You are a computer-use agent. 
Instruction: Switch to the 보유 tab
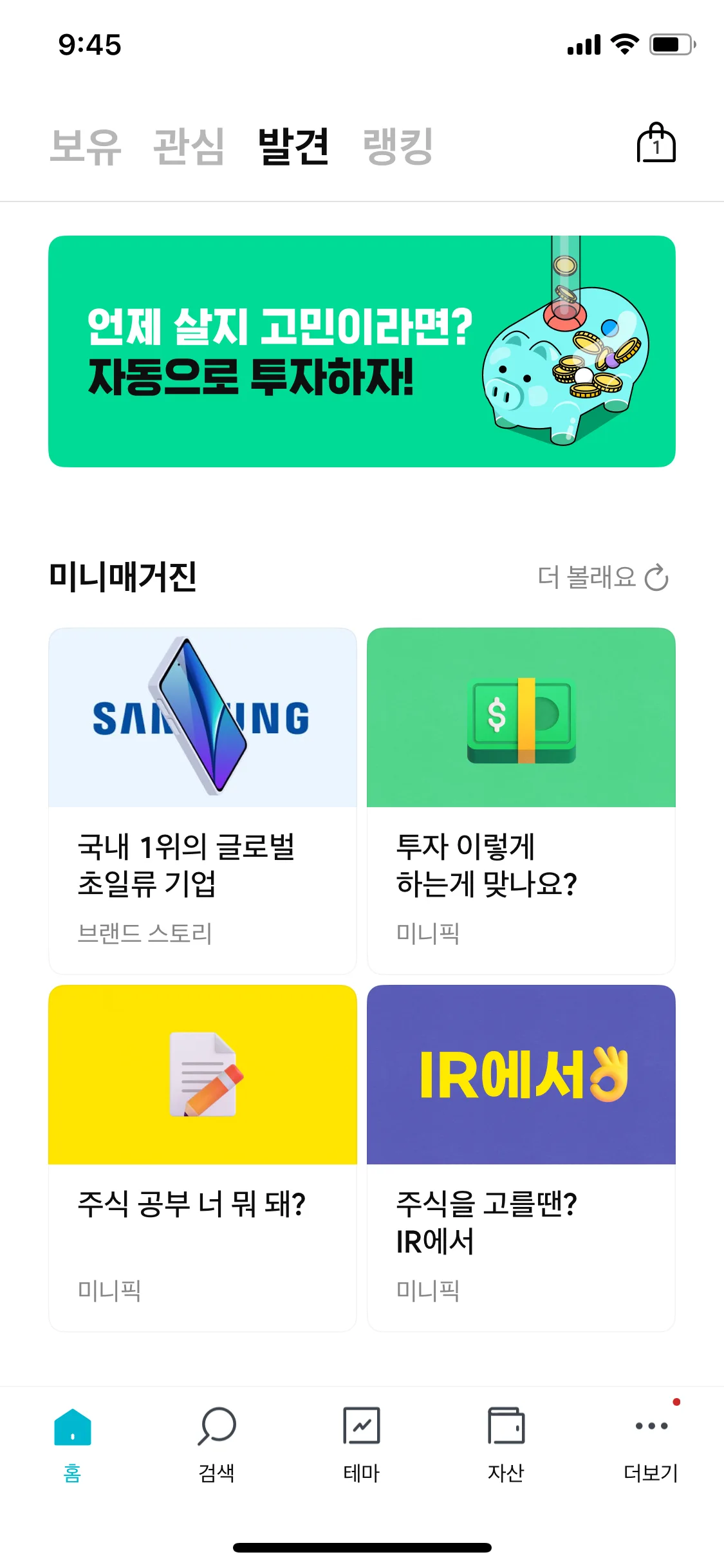tap(86, 147)
